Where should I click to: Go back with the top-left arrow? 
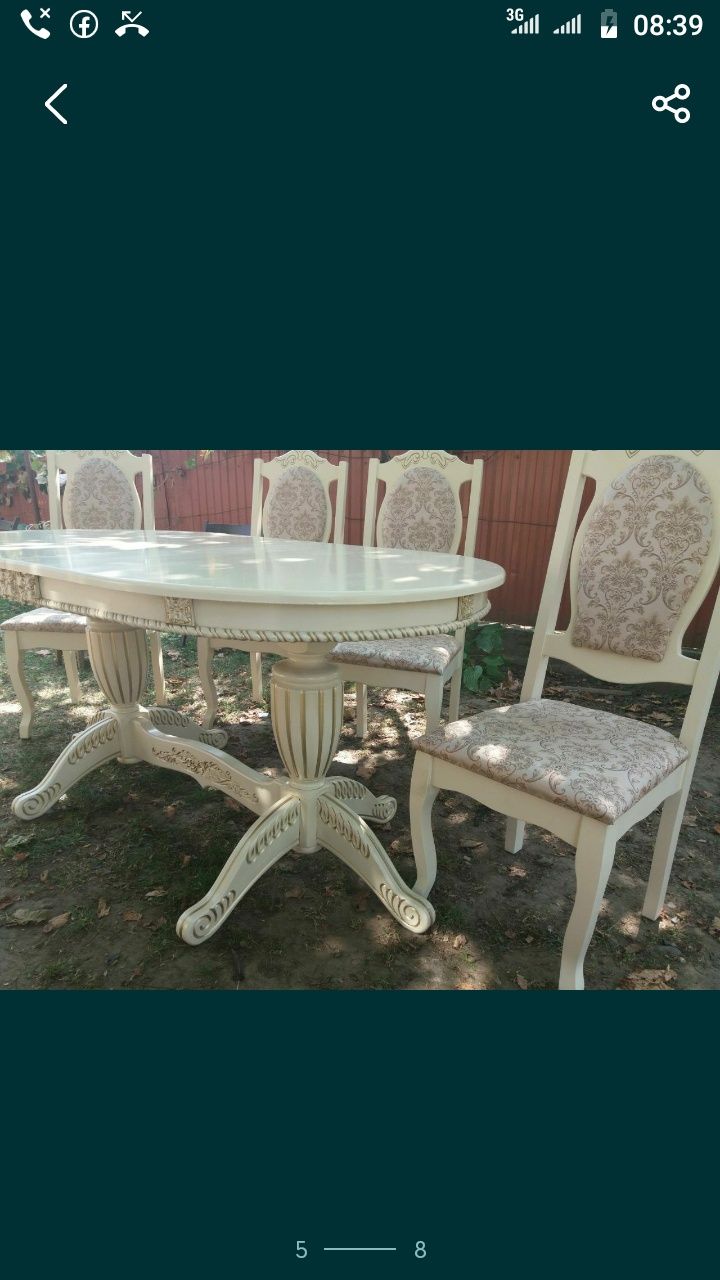point(56,104)
